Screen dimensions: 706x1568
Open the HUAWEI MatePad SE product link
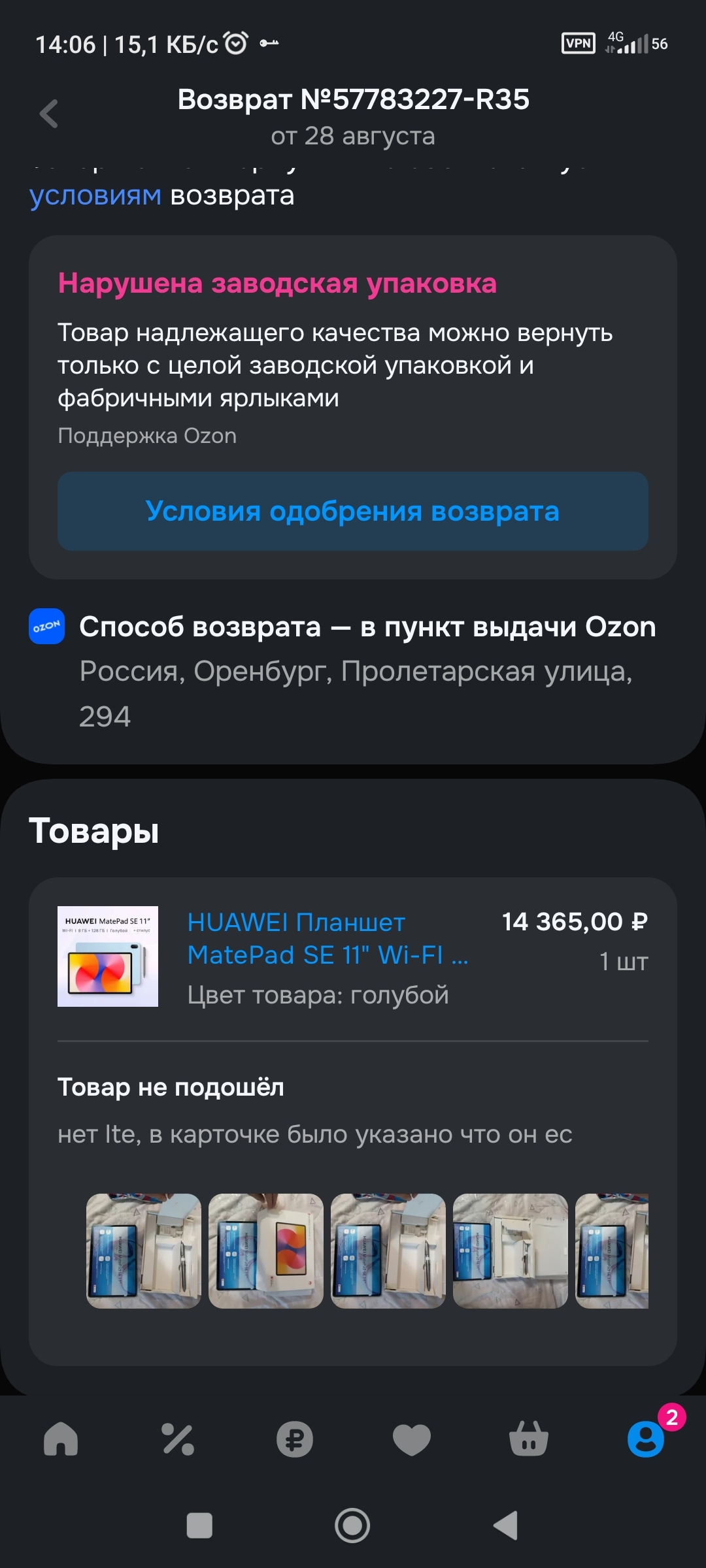327,938
